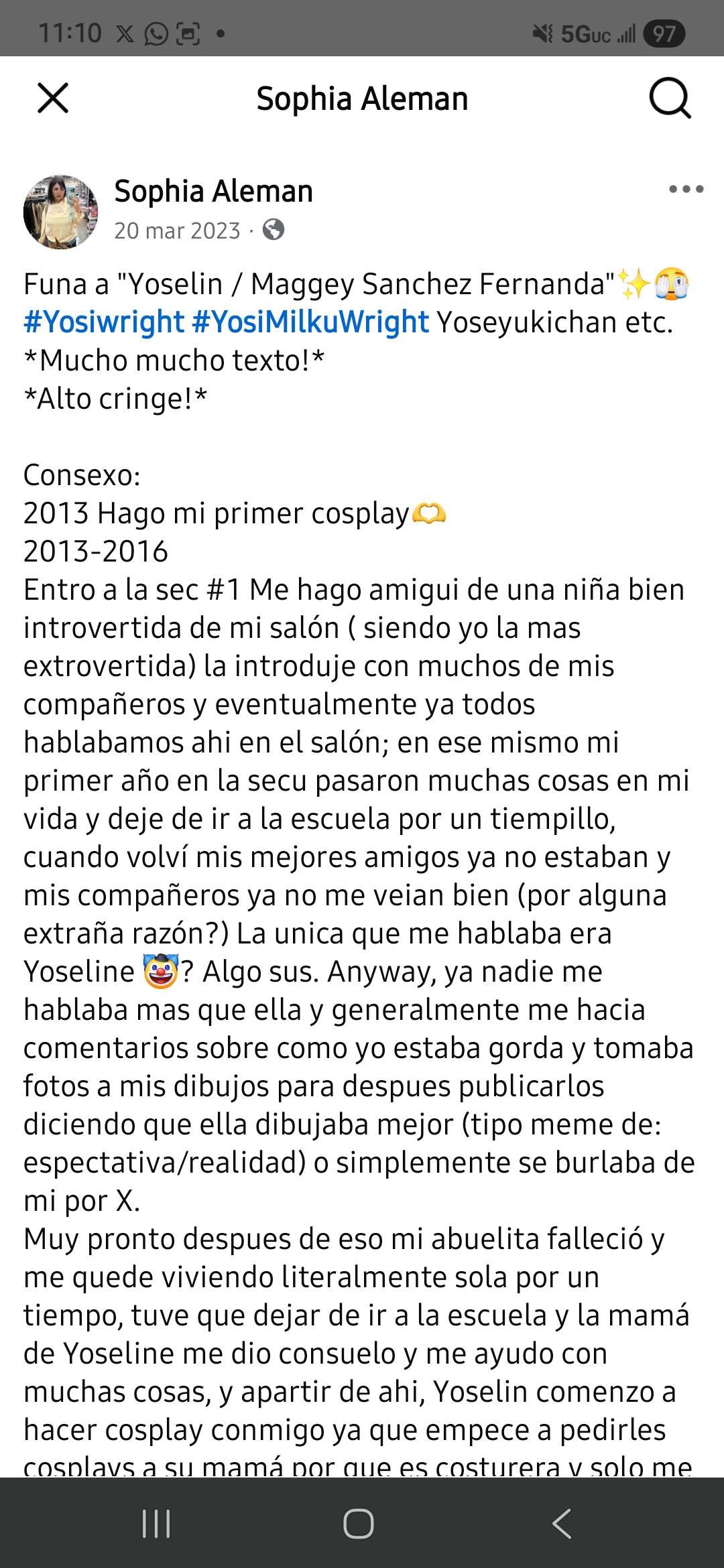
Task: View Sophia Aleman's profile picture
Action: coord(60,212)
